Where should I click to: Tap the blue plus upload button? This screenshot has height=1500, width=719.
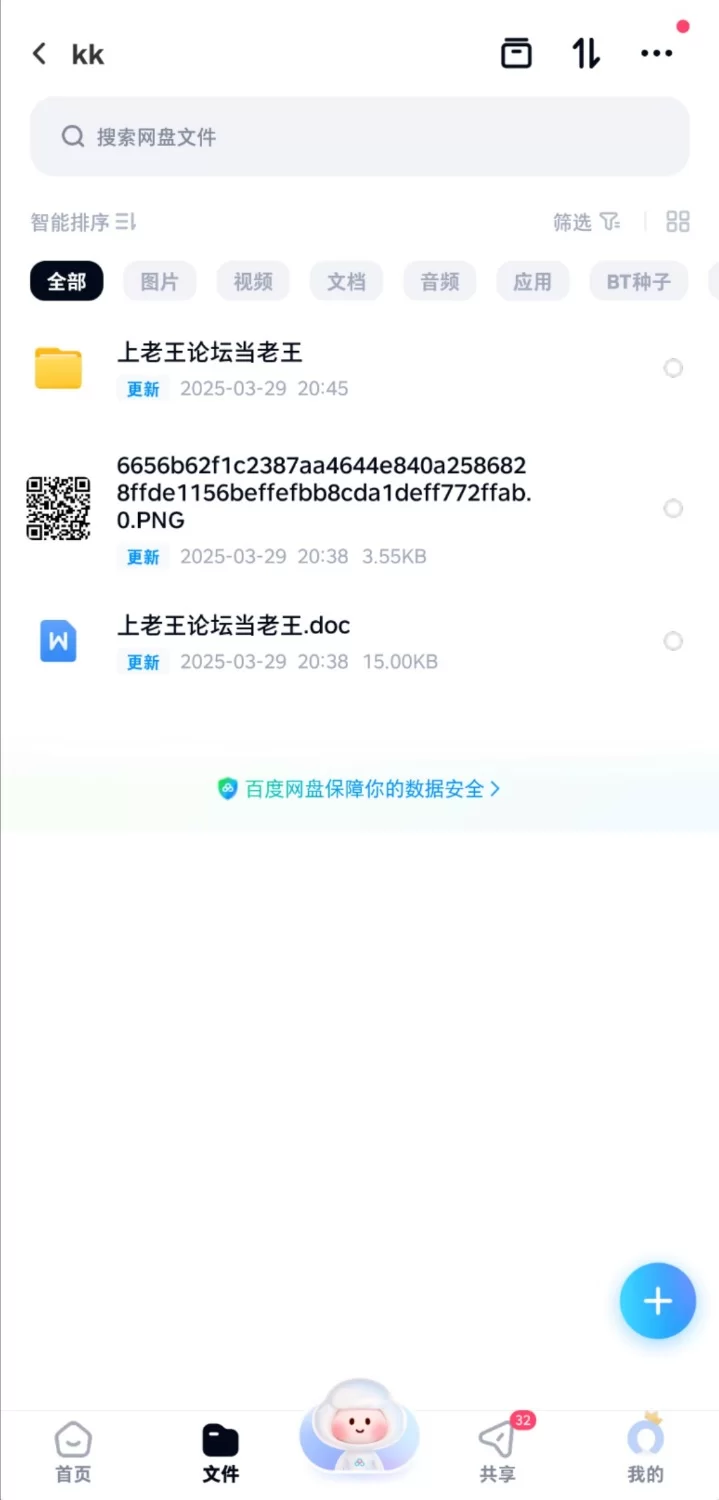[x=657, y=1301]
